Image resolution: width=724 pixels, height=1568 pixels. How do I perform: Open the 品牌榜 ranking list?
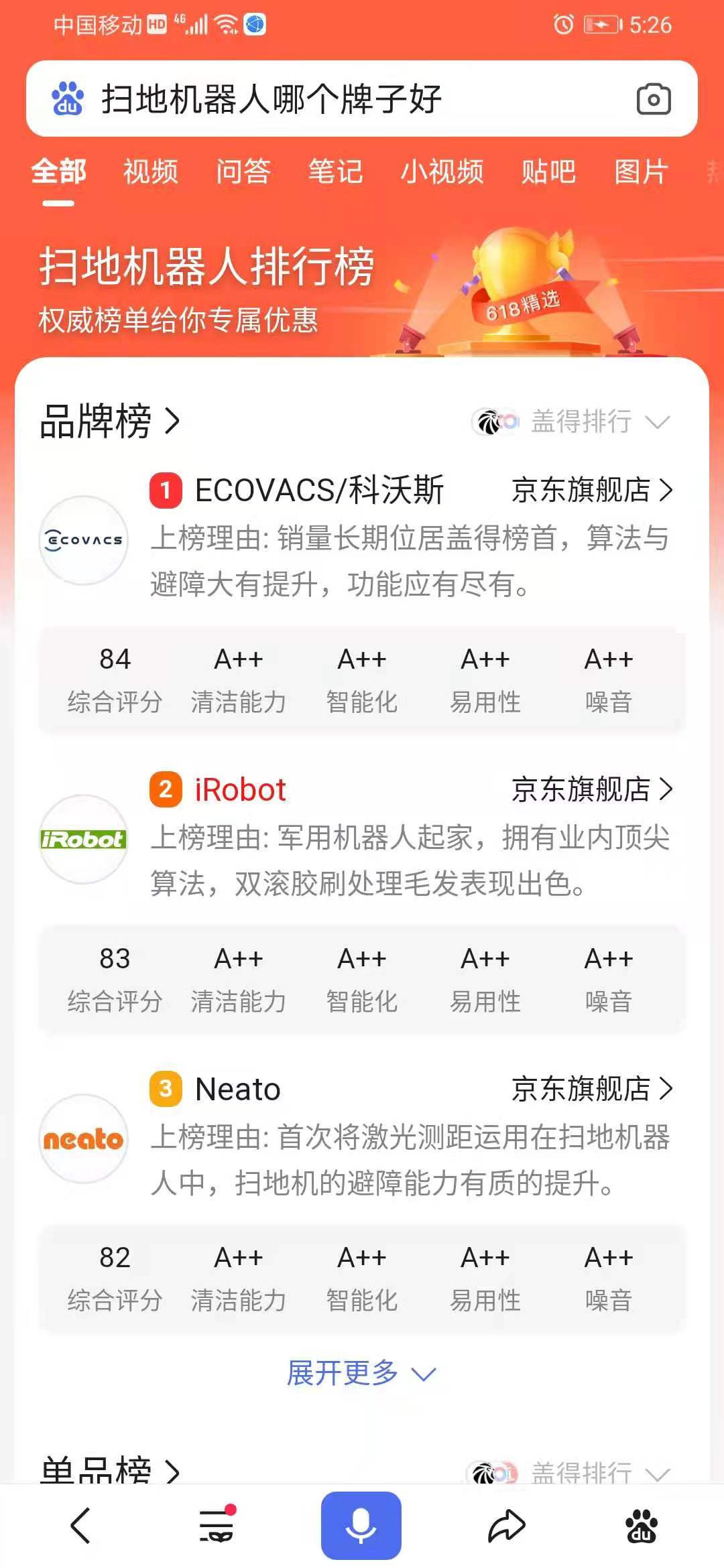110,421
